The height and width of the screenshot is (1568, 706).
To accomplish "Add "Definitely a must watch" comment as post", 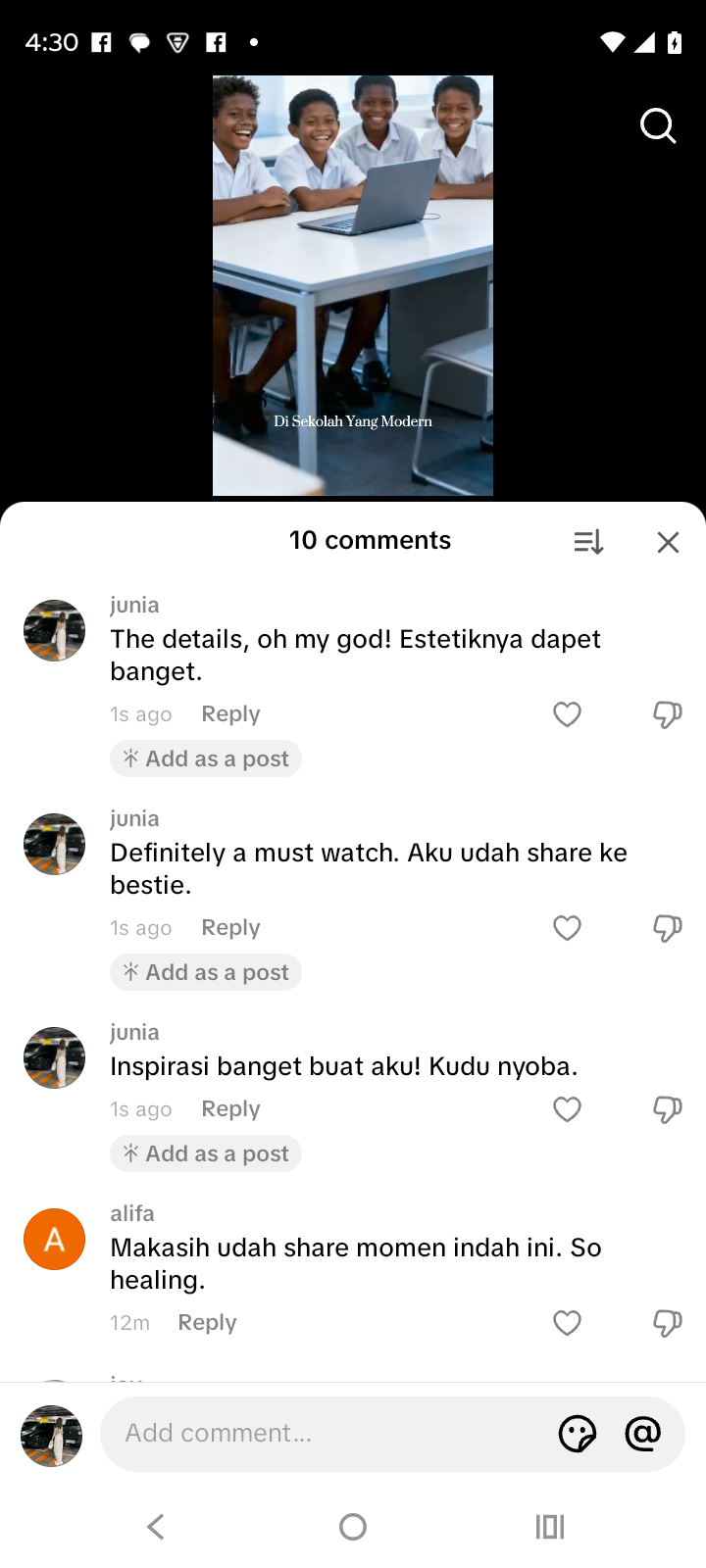I will point(206,972).
